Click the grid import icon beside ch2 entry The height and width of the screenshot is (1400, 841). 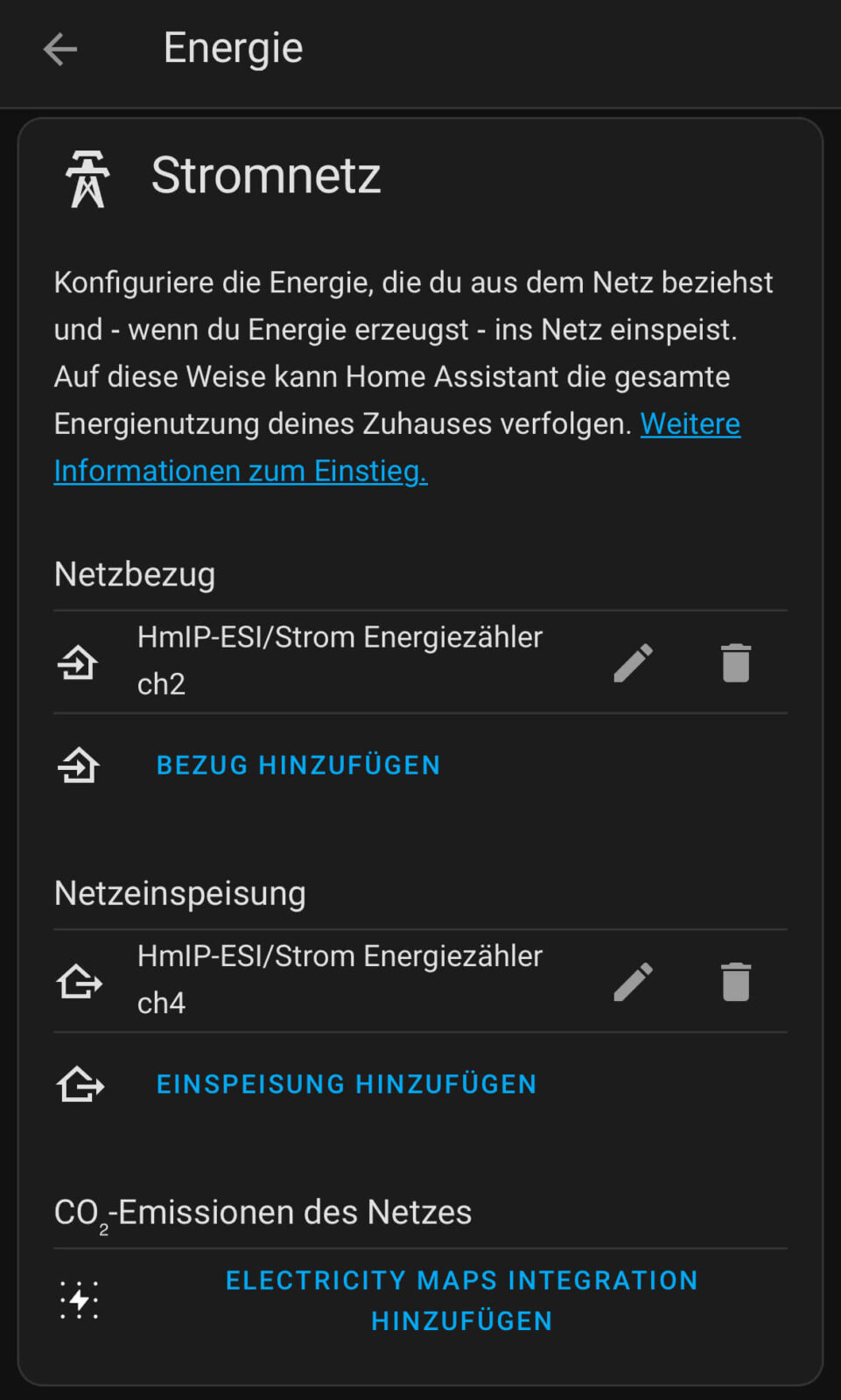(79, 662)
